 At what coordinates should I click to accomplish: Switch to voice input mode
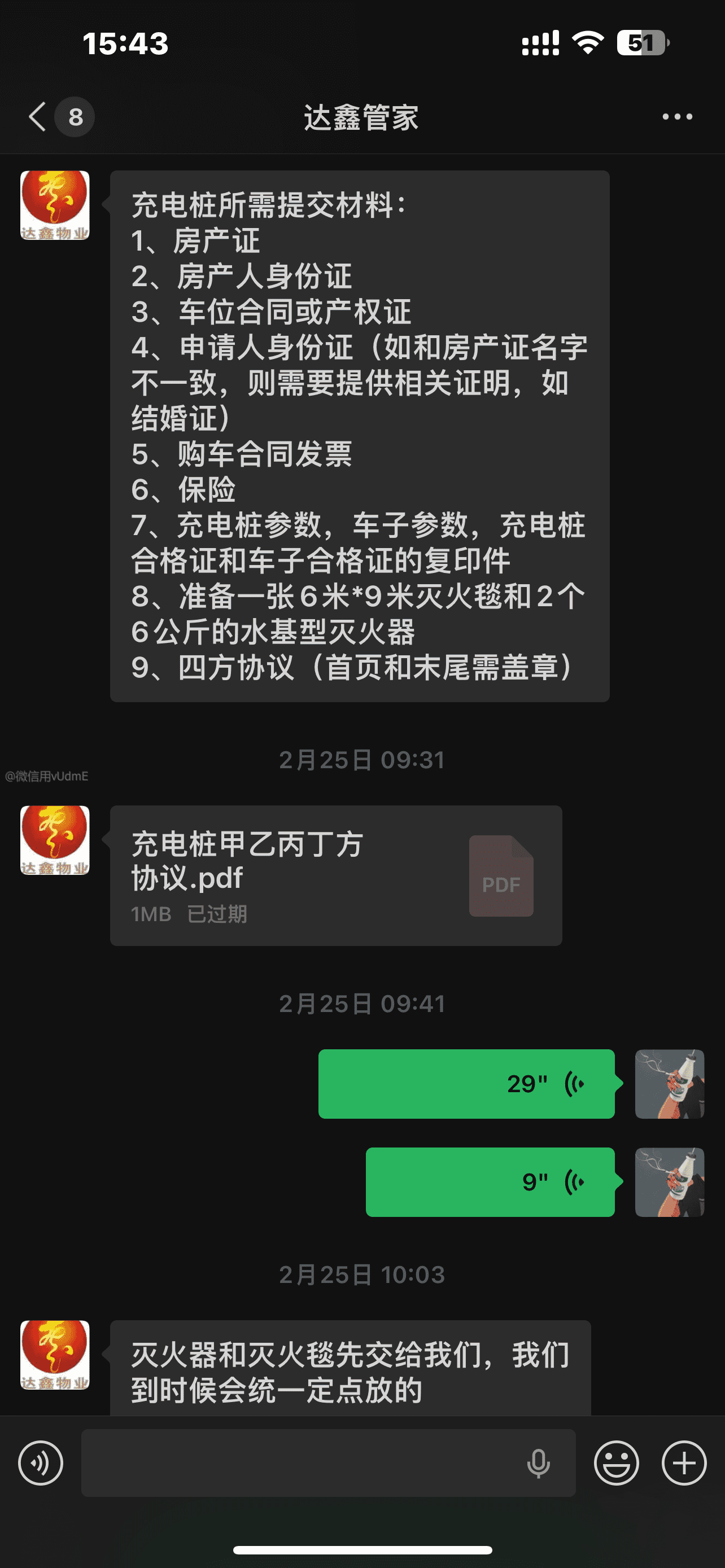click(x=41, y=1464)
